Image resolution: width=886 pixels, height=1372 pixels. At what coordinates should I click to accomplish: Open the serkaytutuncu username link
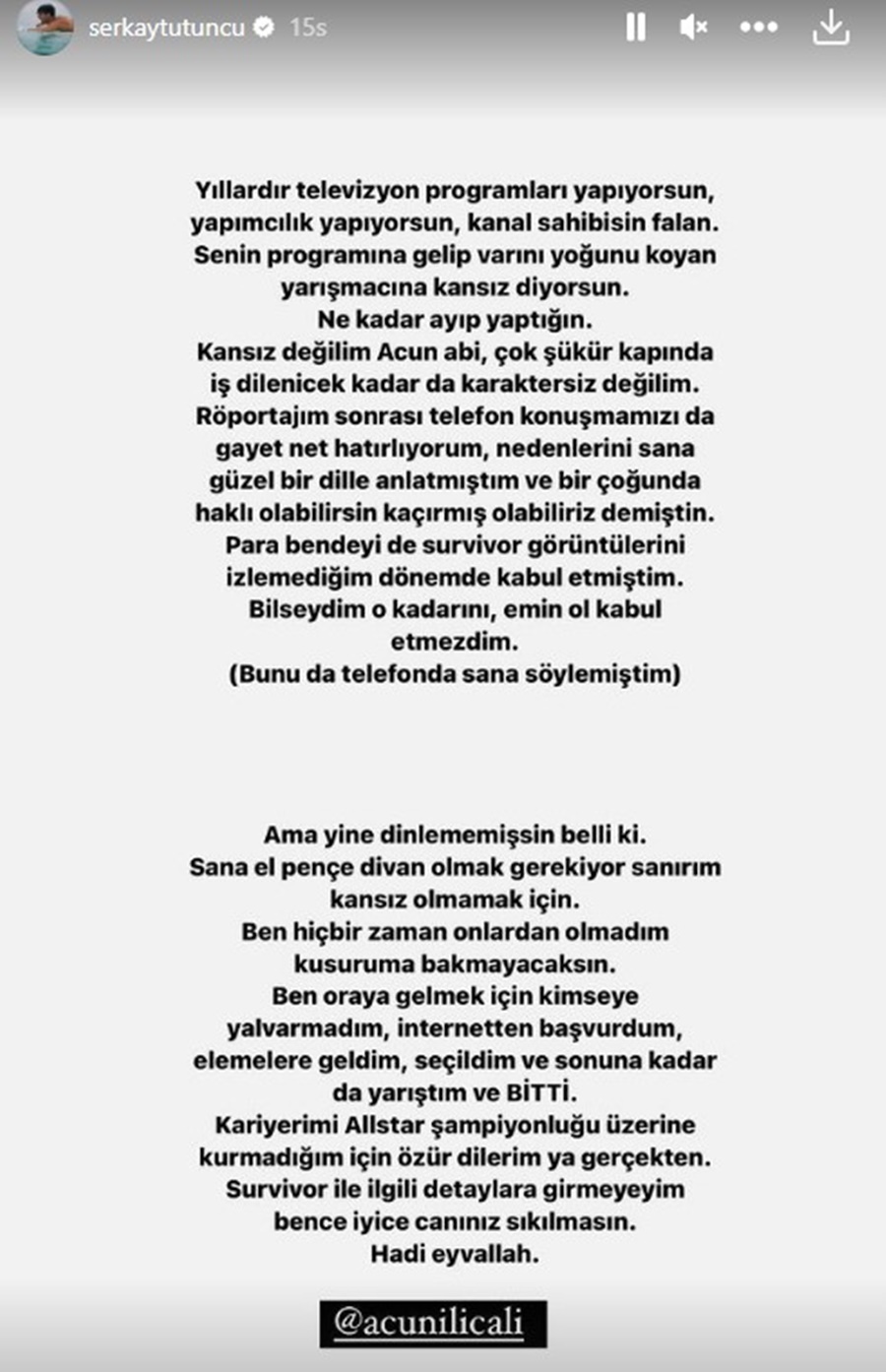[165, 28]
